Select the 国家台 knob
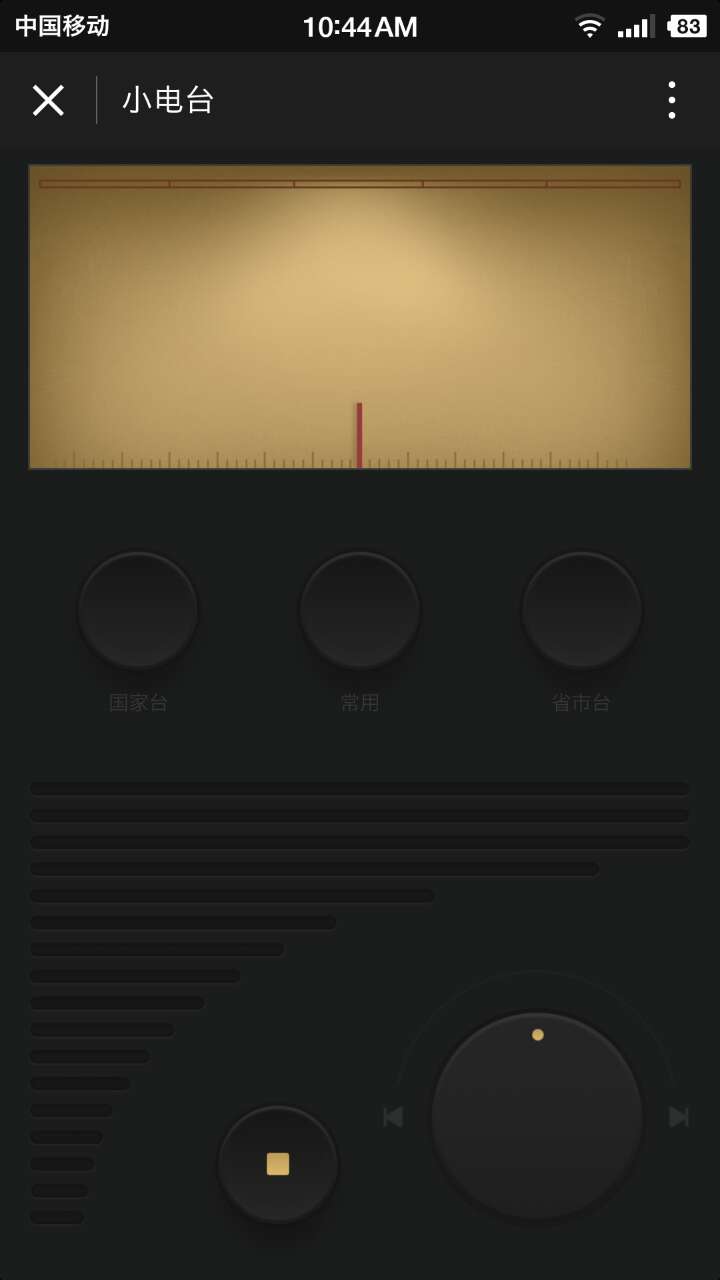 tap(138, 610)
